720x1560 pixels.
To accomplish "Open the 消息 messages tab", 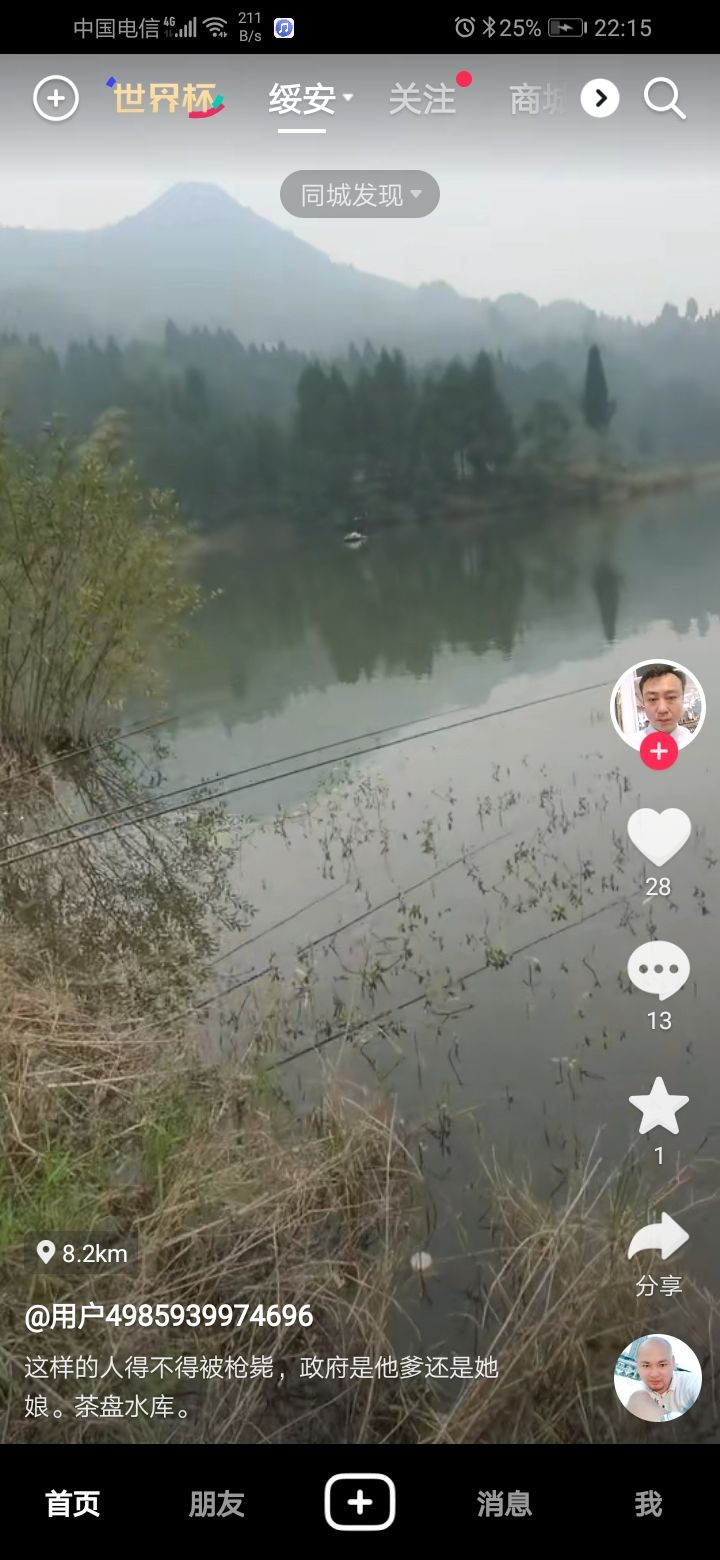I will 504,1503.
